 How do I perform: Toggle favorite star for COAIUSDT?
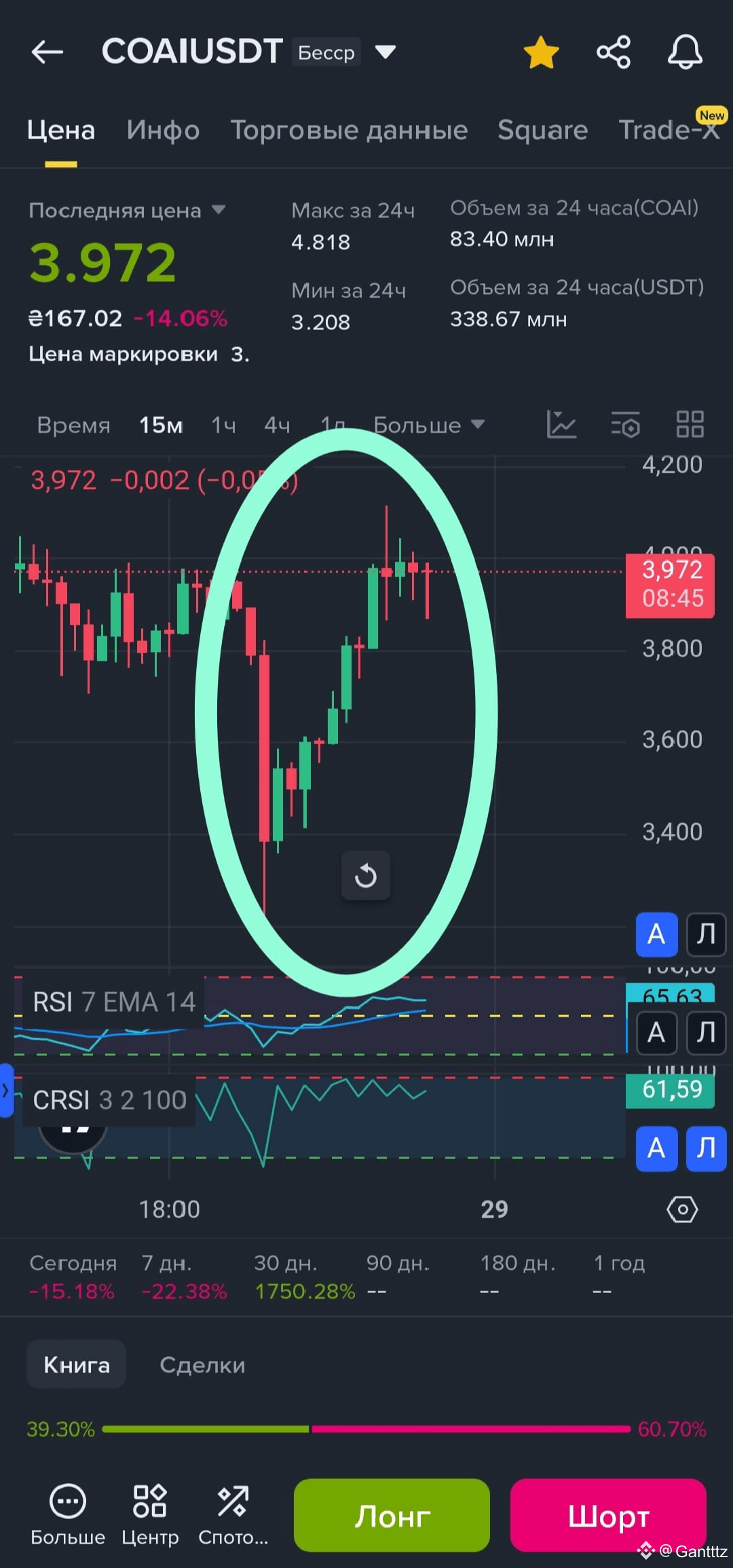541,51
